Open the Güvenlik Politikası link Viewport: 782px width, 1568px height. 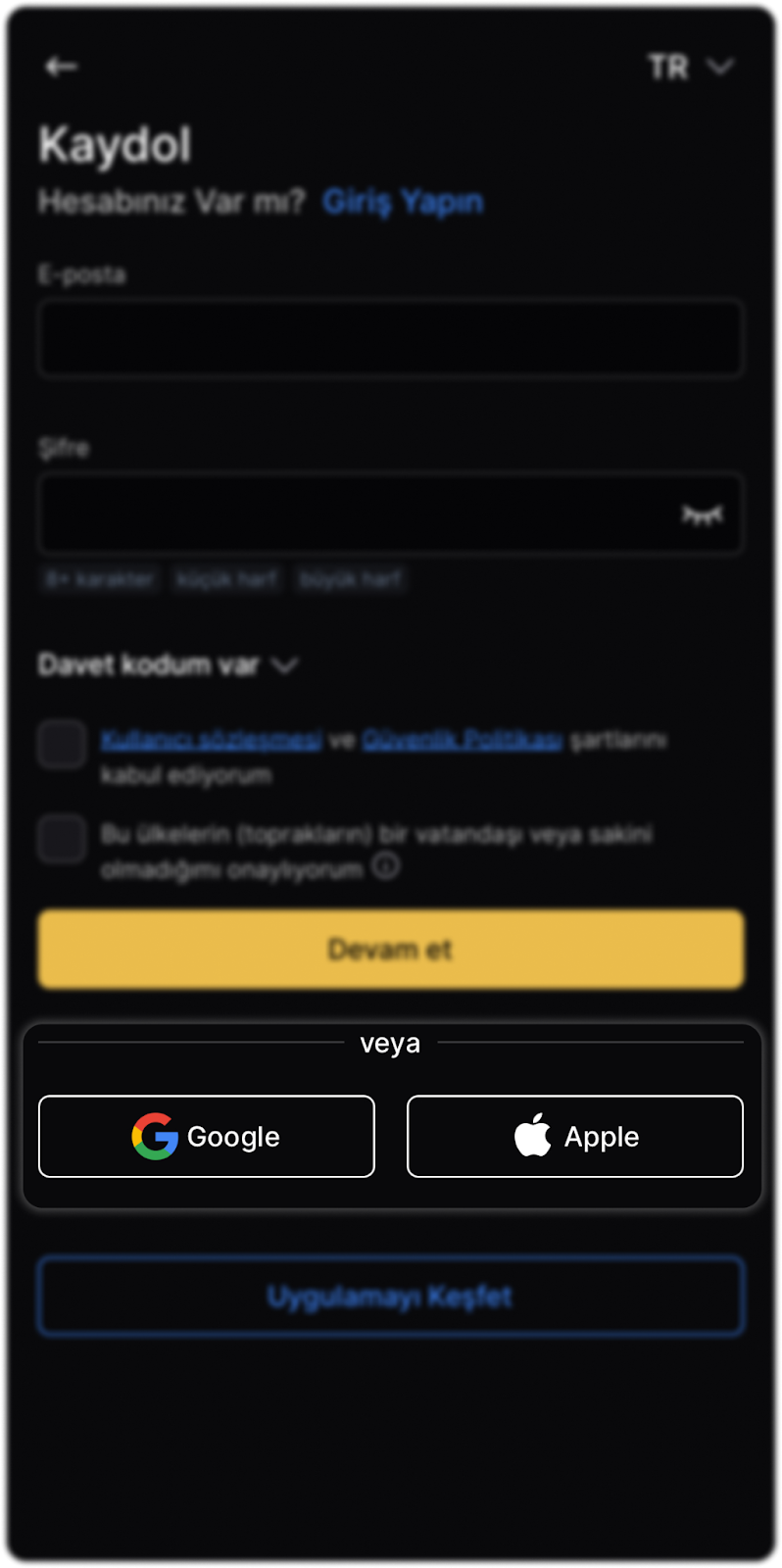(x=462, y=740)
